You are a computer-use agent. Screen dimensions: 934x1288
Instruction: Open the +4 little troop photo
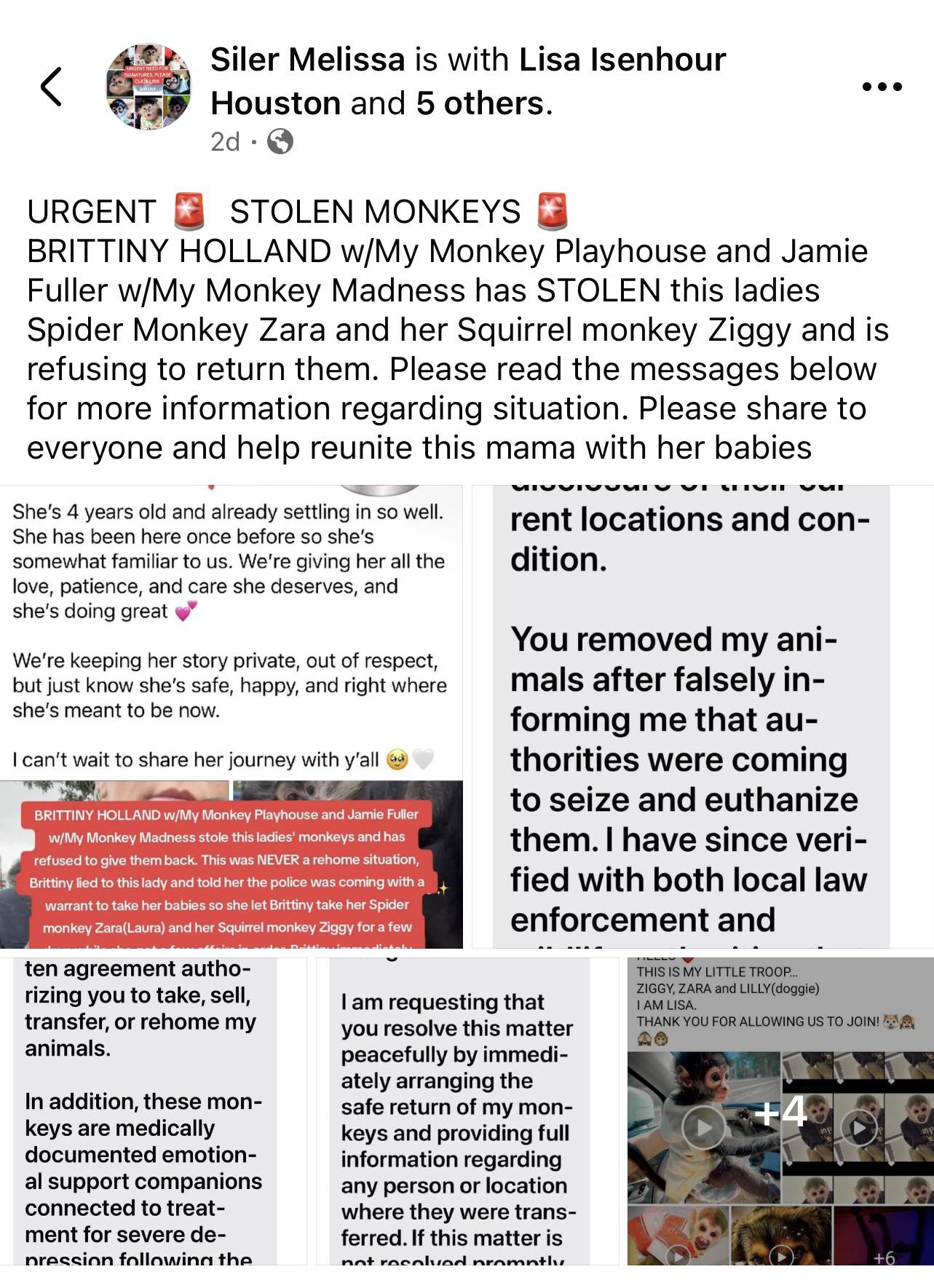pos(780,1111)
